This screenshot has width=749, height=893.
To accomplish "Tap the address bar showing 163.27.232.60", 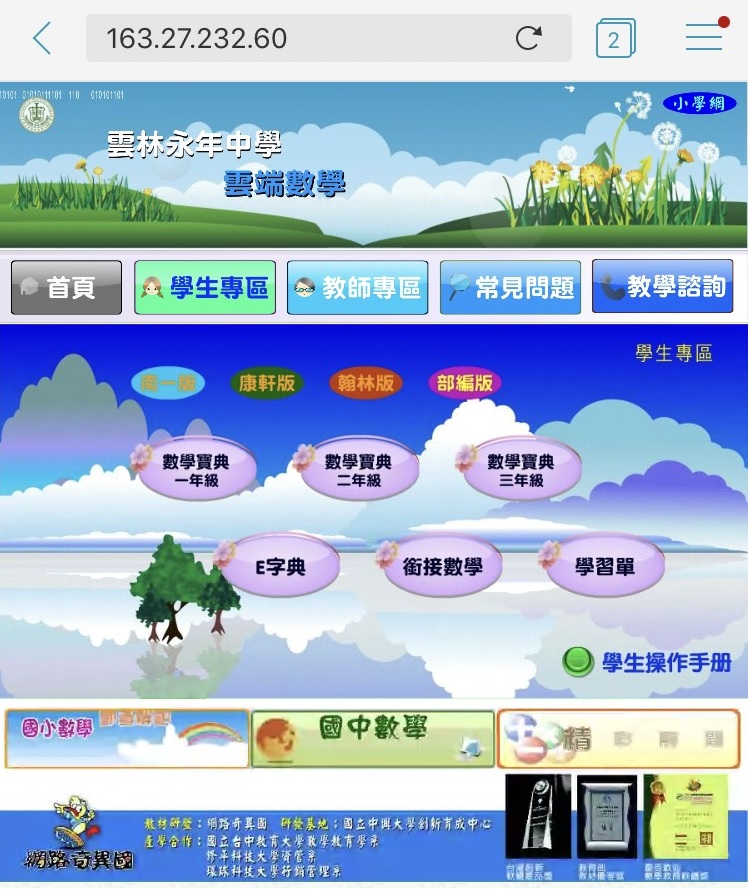I will 300,39.
